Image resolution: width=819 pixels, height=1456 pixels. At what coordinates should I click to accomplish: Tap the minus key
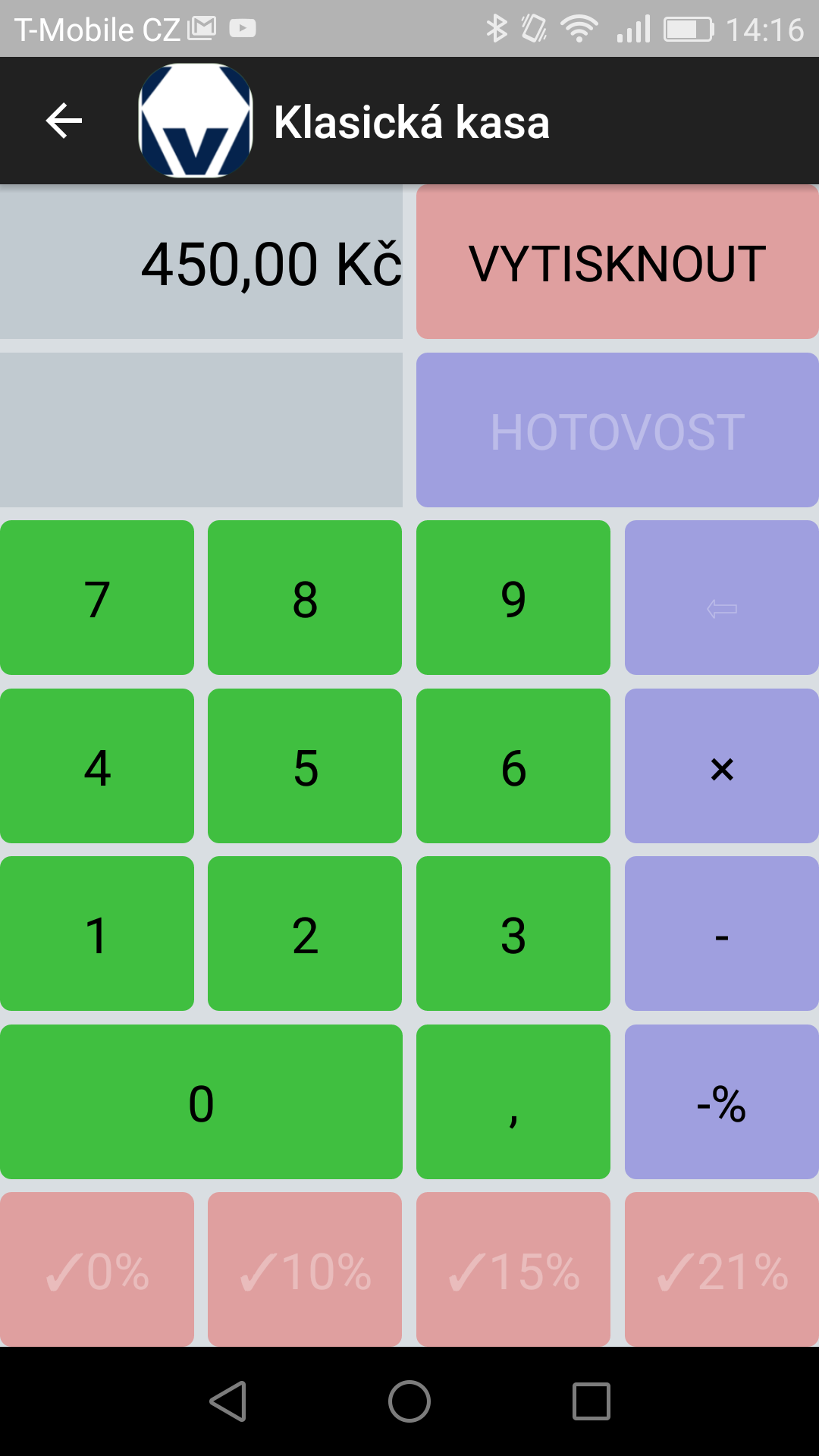(x=722, y=934)
